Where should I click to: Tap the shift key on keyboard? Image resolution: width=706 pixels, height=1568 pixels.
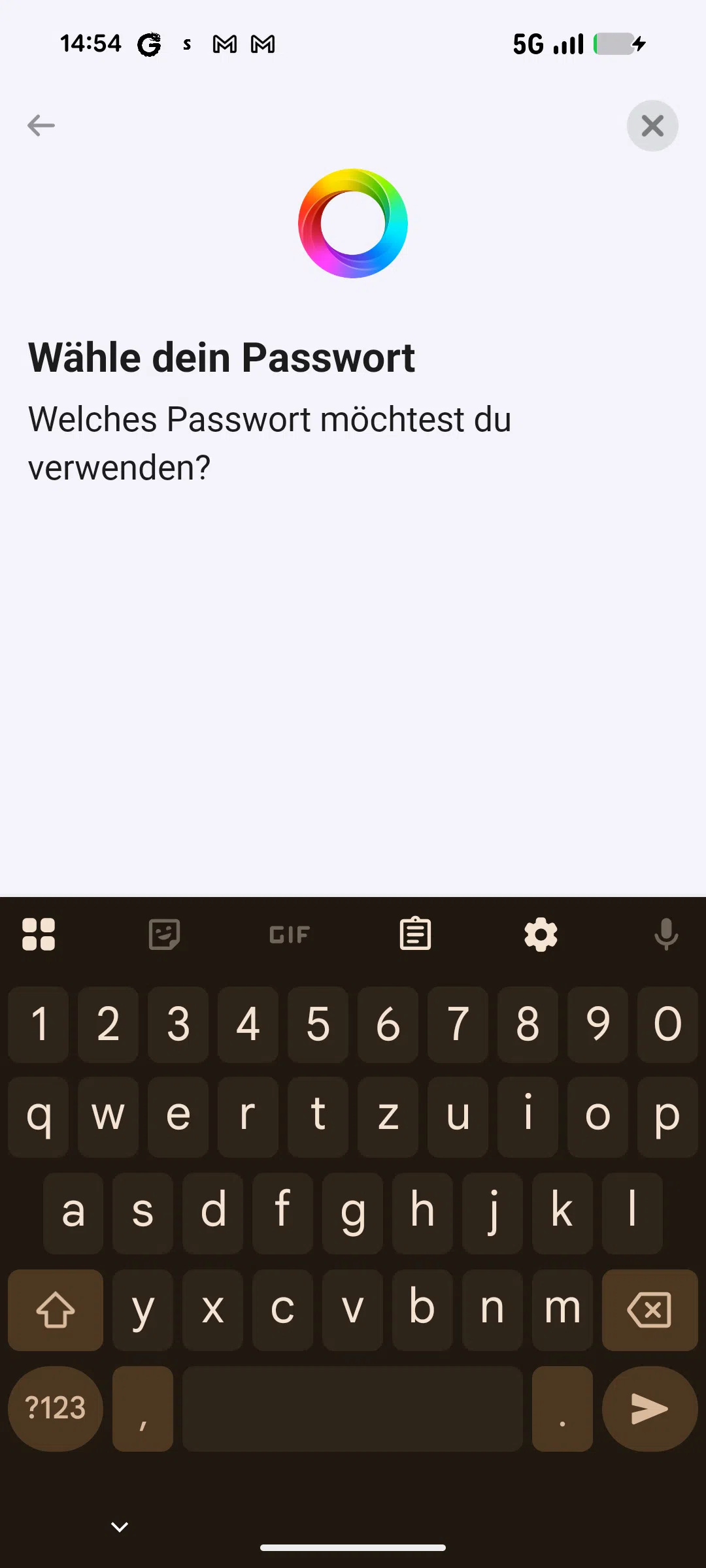pos(56,1310)
